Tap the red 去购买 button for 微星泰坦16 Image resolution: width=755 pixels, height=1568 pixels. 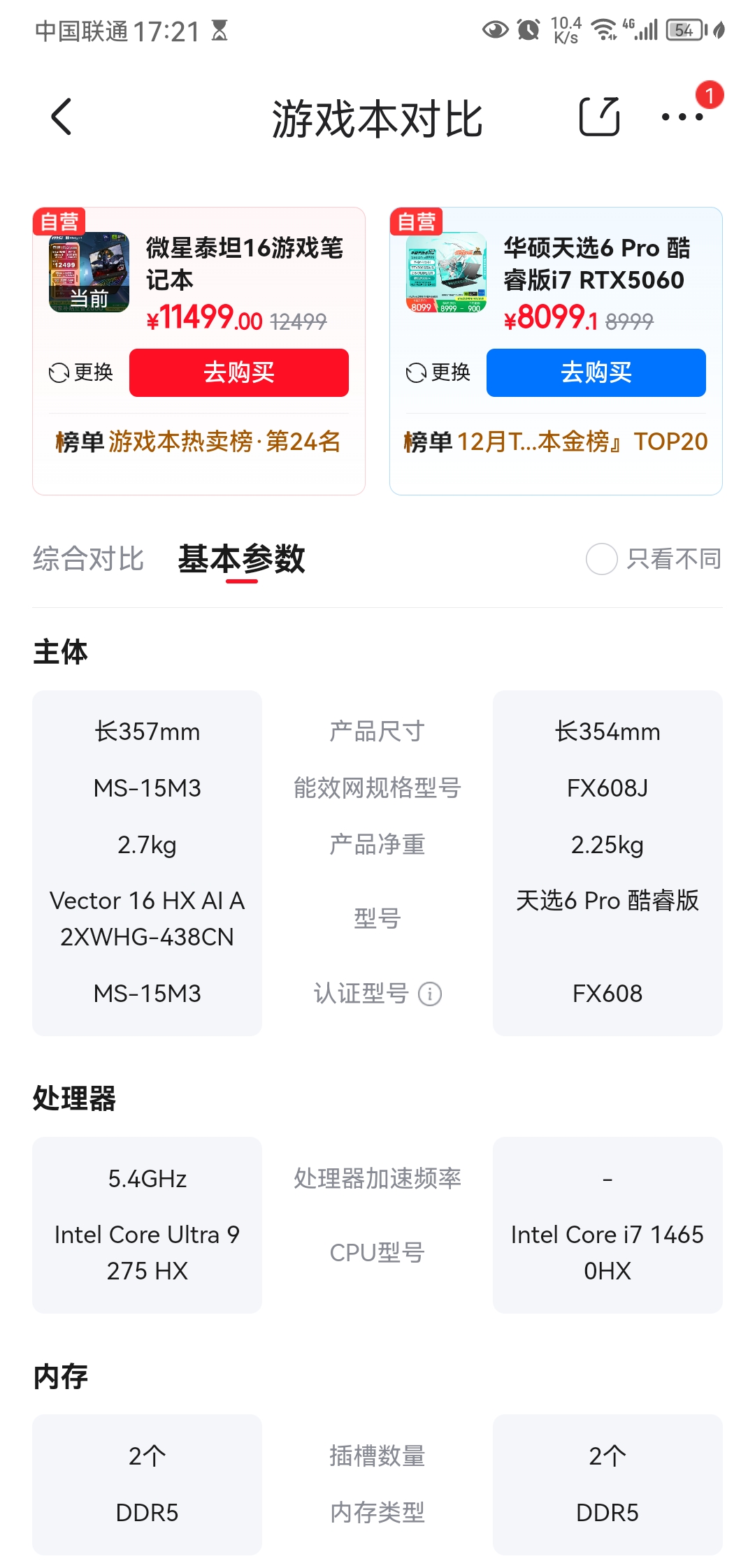click(238, 372)
